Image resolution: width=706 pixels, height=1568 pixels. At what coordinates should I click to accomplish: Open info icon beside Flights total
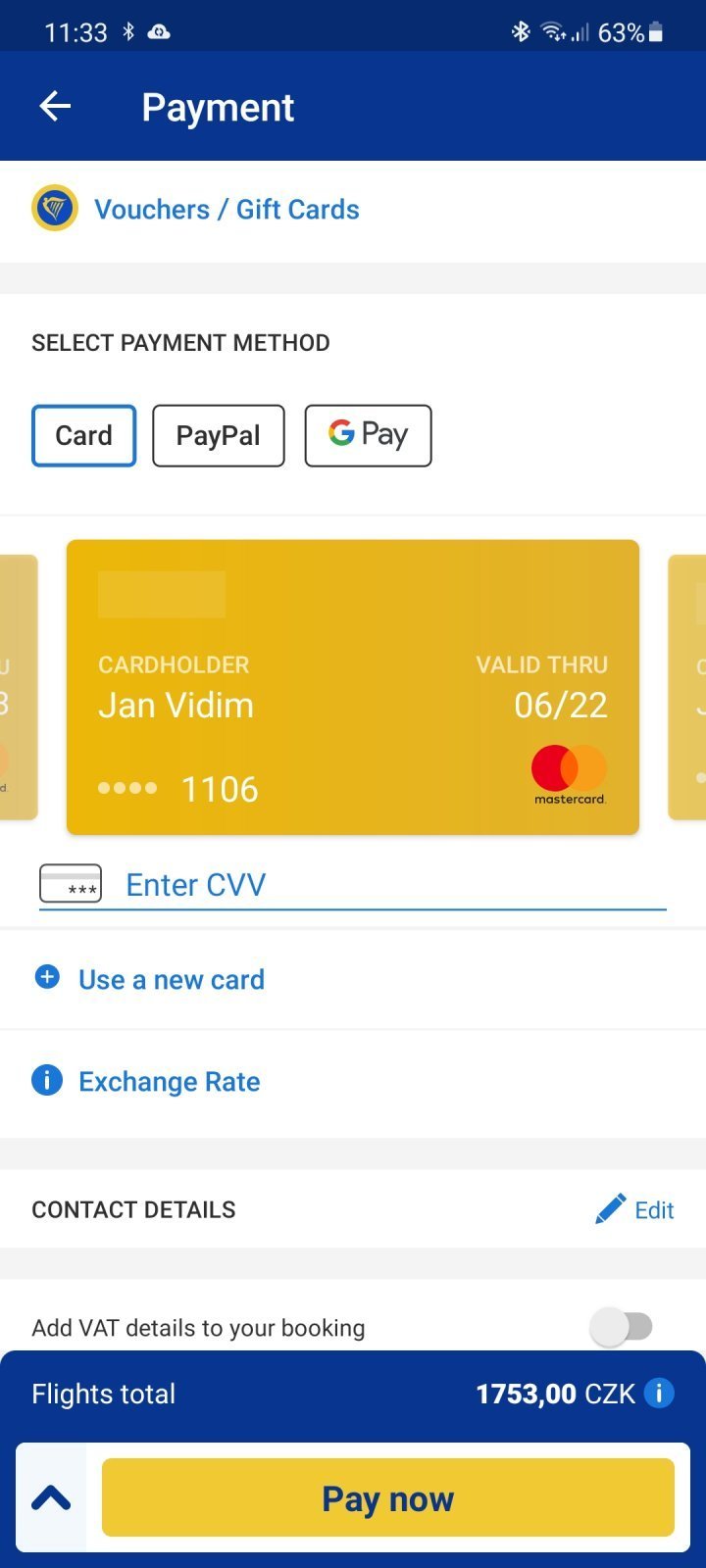(x=659, y=1393)
